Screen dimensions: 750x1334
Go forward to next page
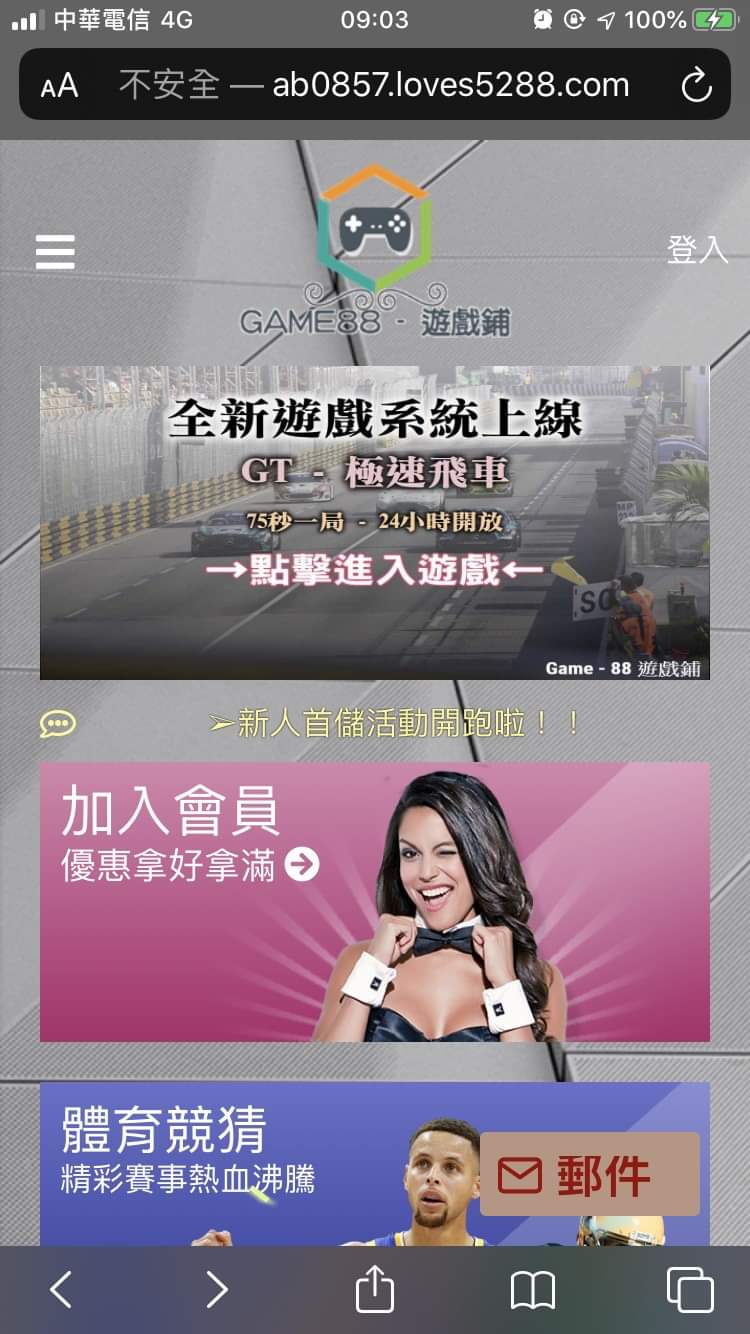coord(217,1290)
